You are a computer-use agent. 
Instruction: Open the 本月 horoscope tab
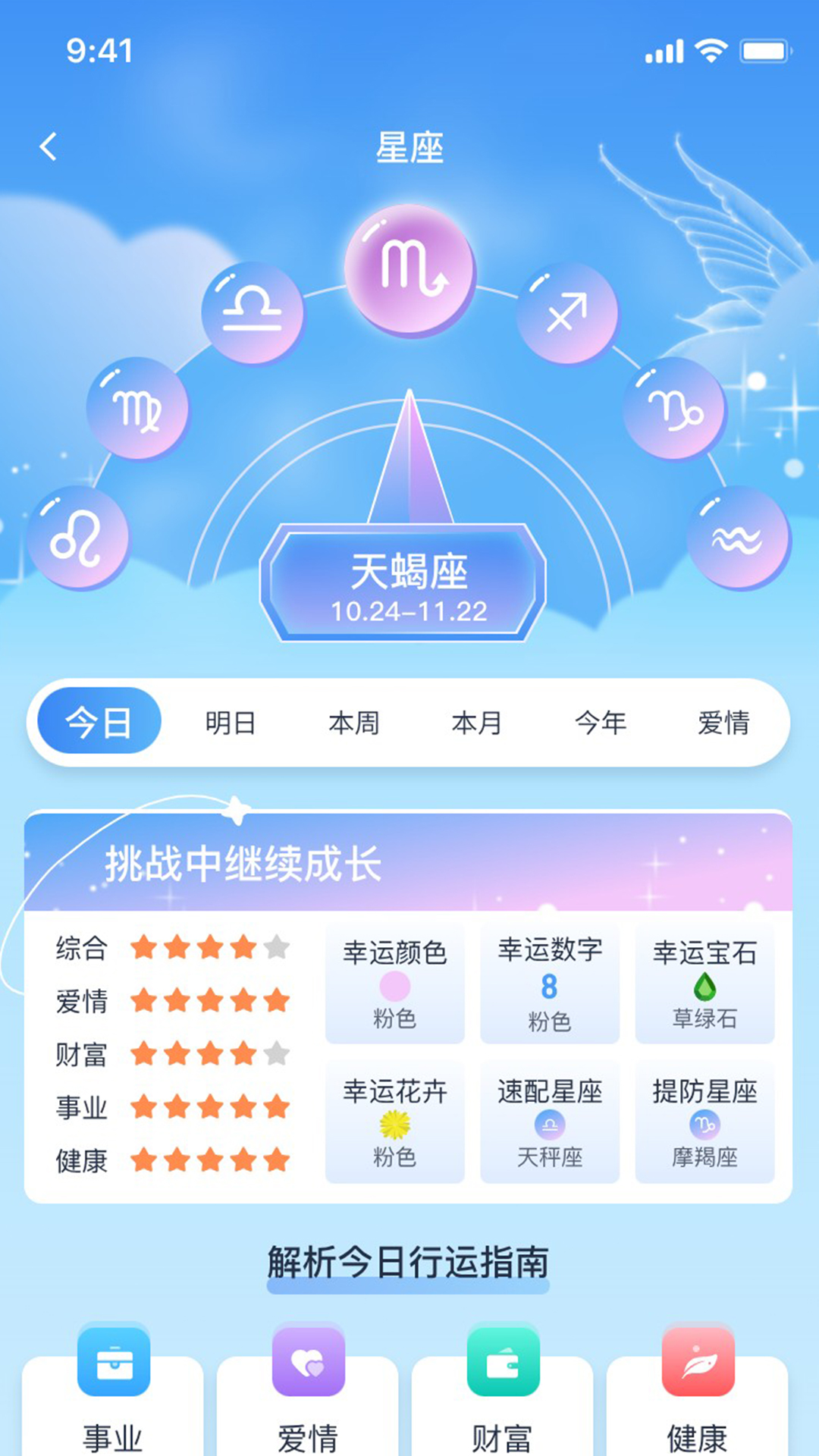[477, 722]
